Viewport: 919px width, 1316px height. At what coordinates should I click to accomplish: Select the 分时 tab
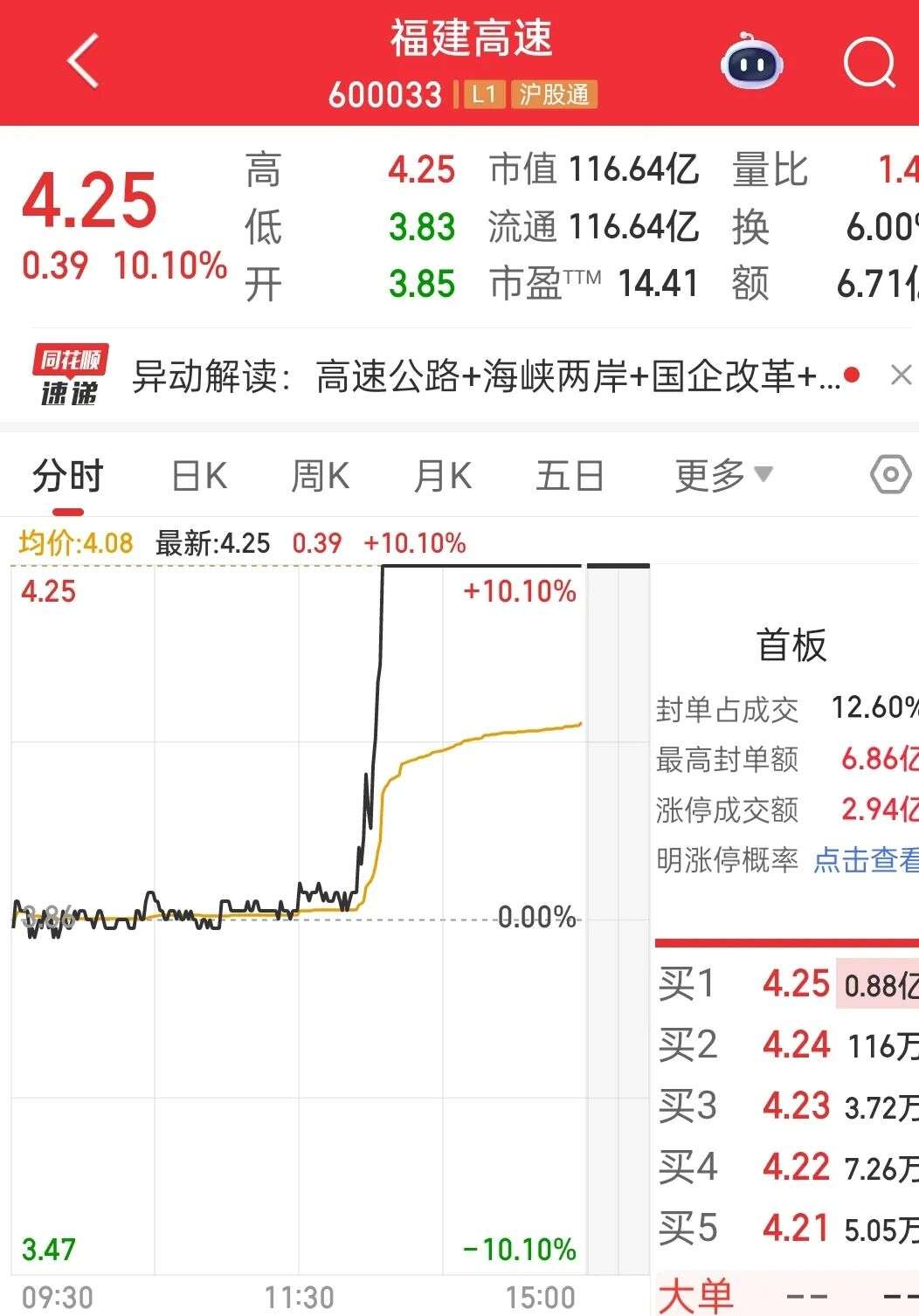click(68, 477)
